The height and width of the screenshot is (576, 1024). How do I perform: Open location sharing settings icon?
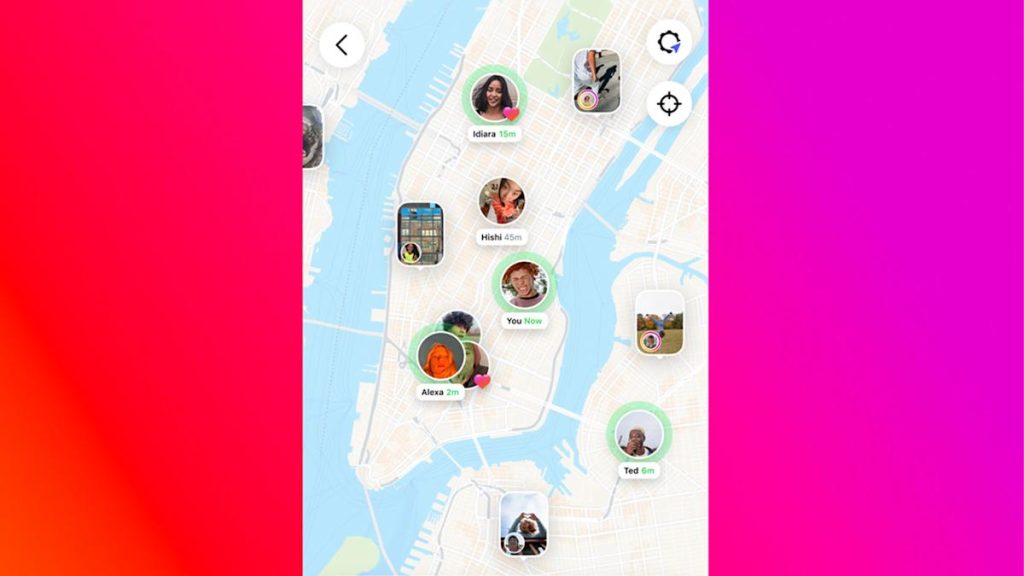click(669, 43)
